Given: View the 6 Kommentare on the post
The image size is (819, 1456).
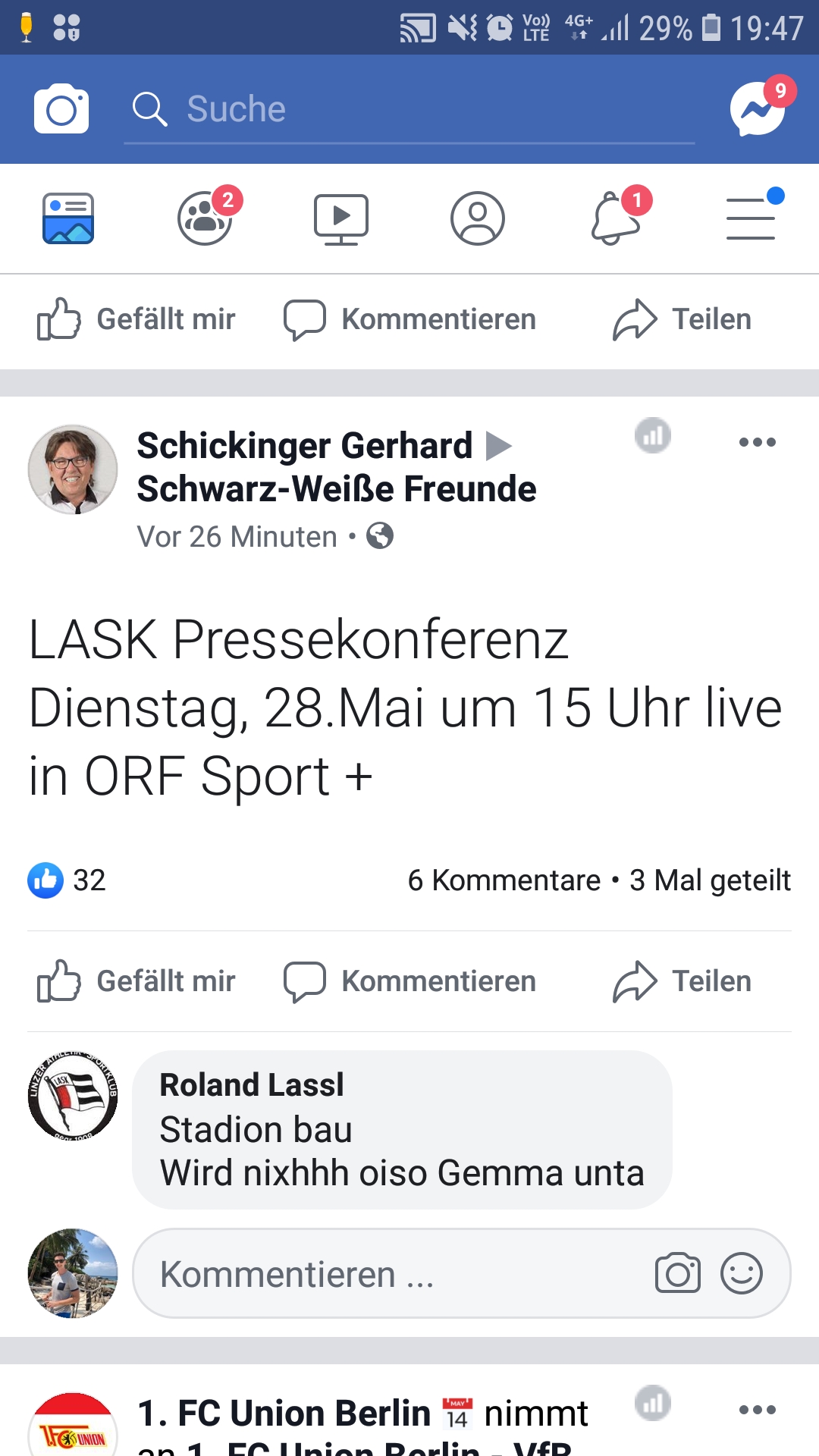Looking at the screenshot, I should tap(504, 880).
